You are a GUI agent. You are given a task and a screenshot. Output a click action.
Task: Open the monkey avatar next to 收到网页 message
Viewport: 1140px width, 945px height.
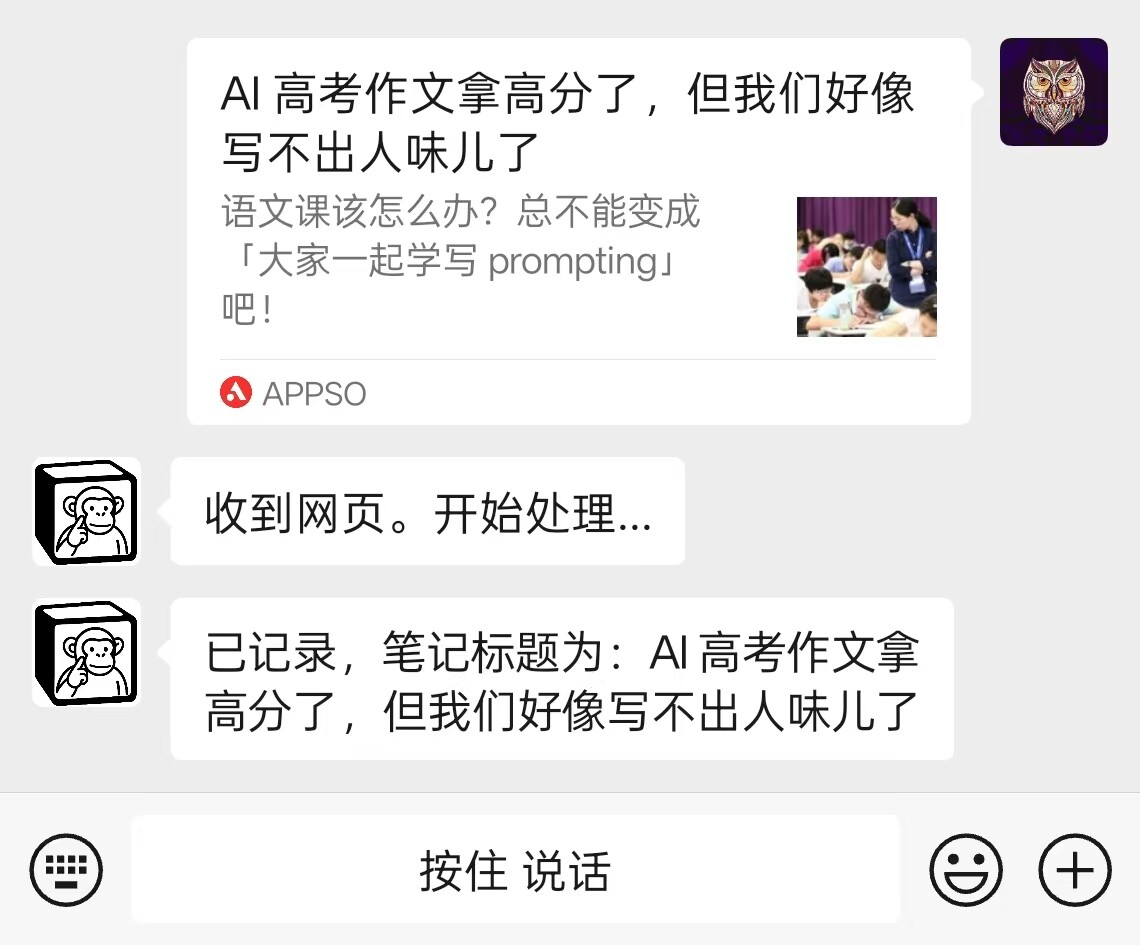coord(87,511)
